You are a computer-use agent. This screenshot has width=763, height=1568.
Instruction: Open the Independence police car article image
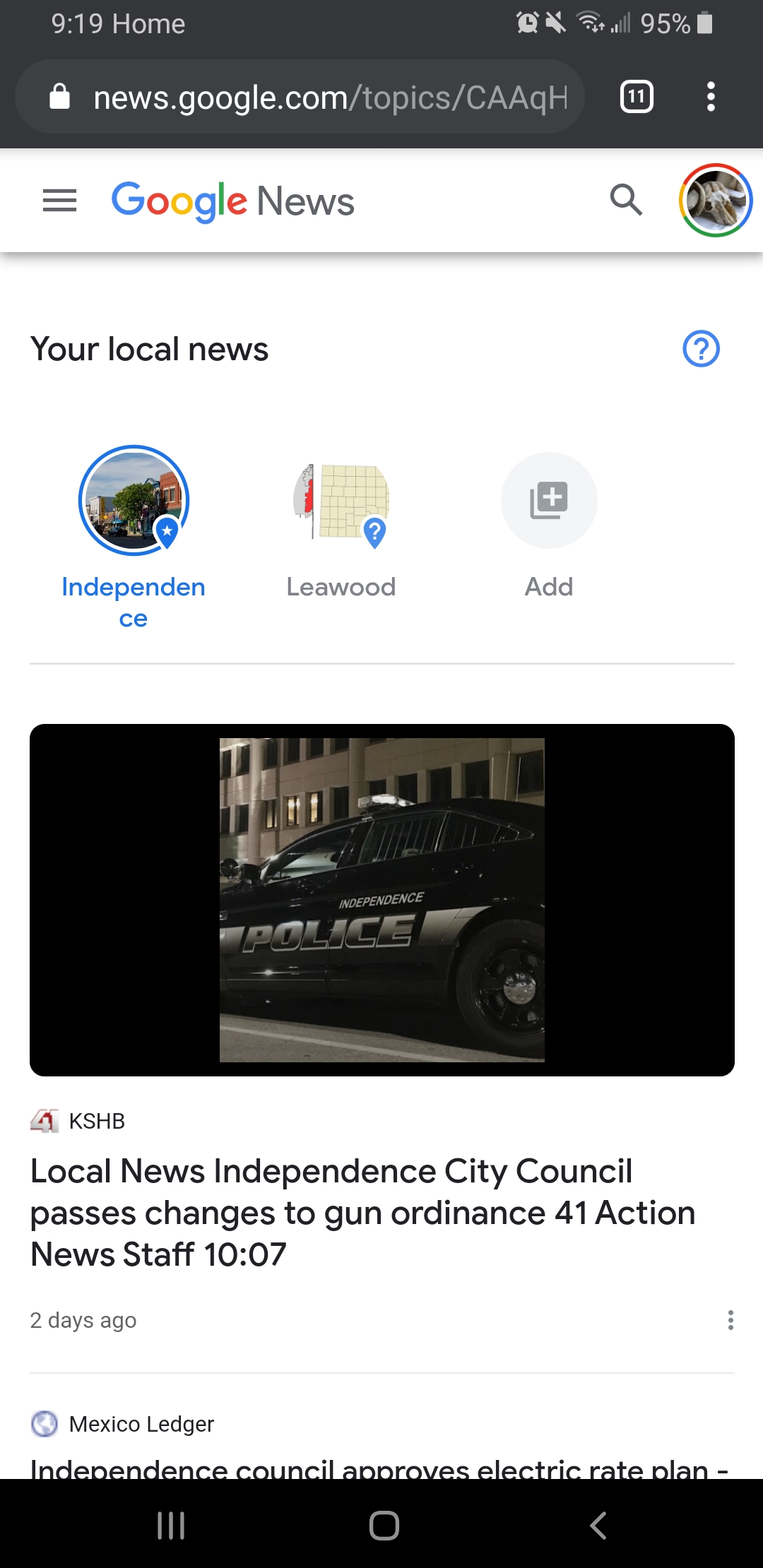[382, 900]
